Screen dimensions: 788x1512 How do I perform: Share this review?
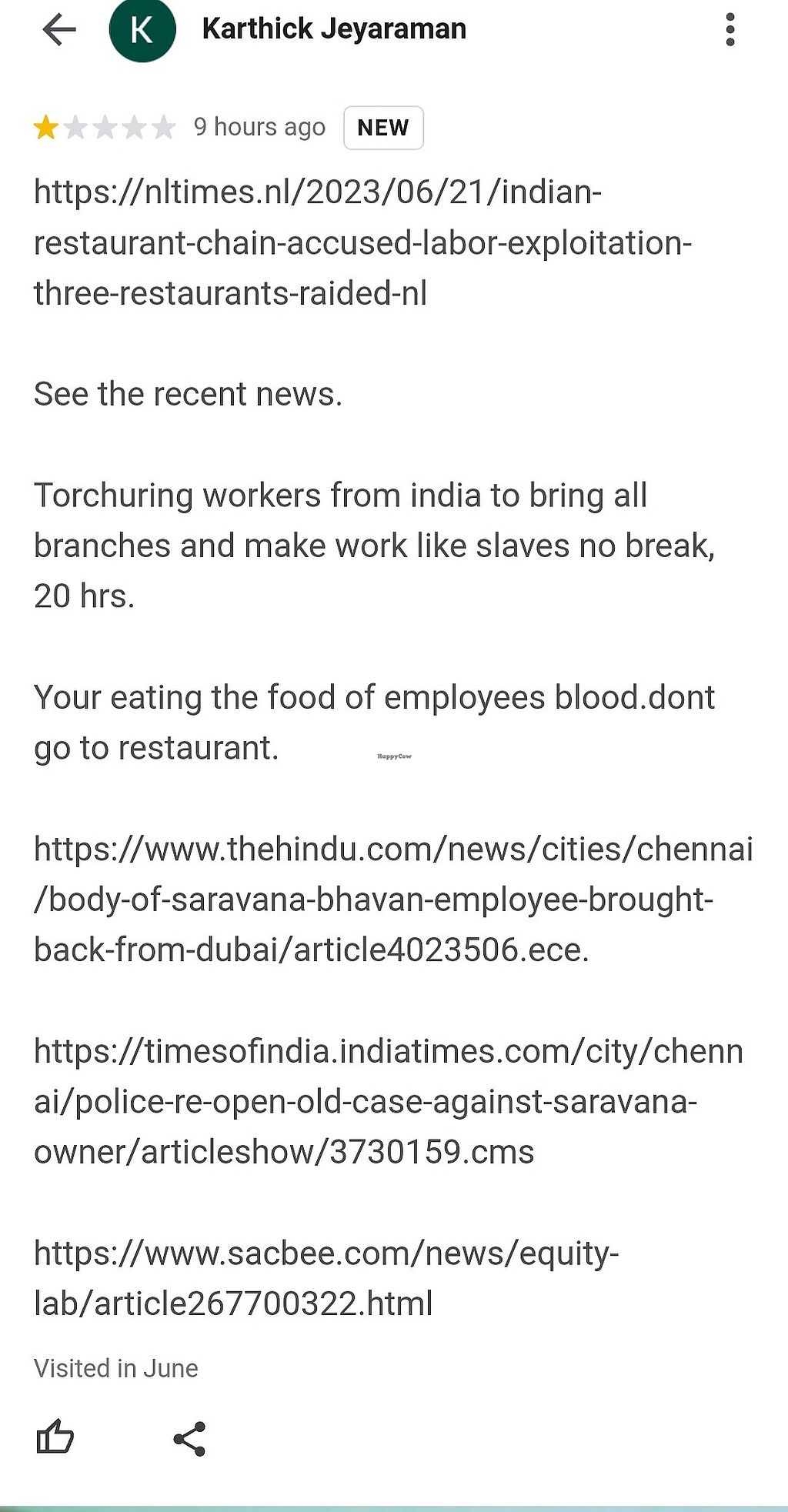(x=189, y=1439)
